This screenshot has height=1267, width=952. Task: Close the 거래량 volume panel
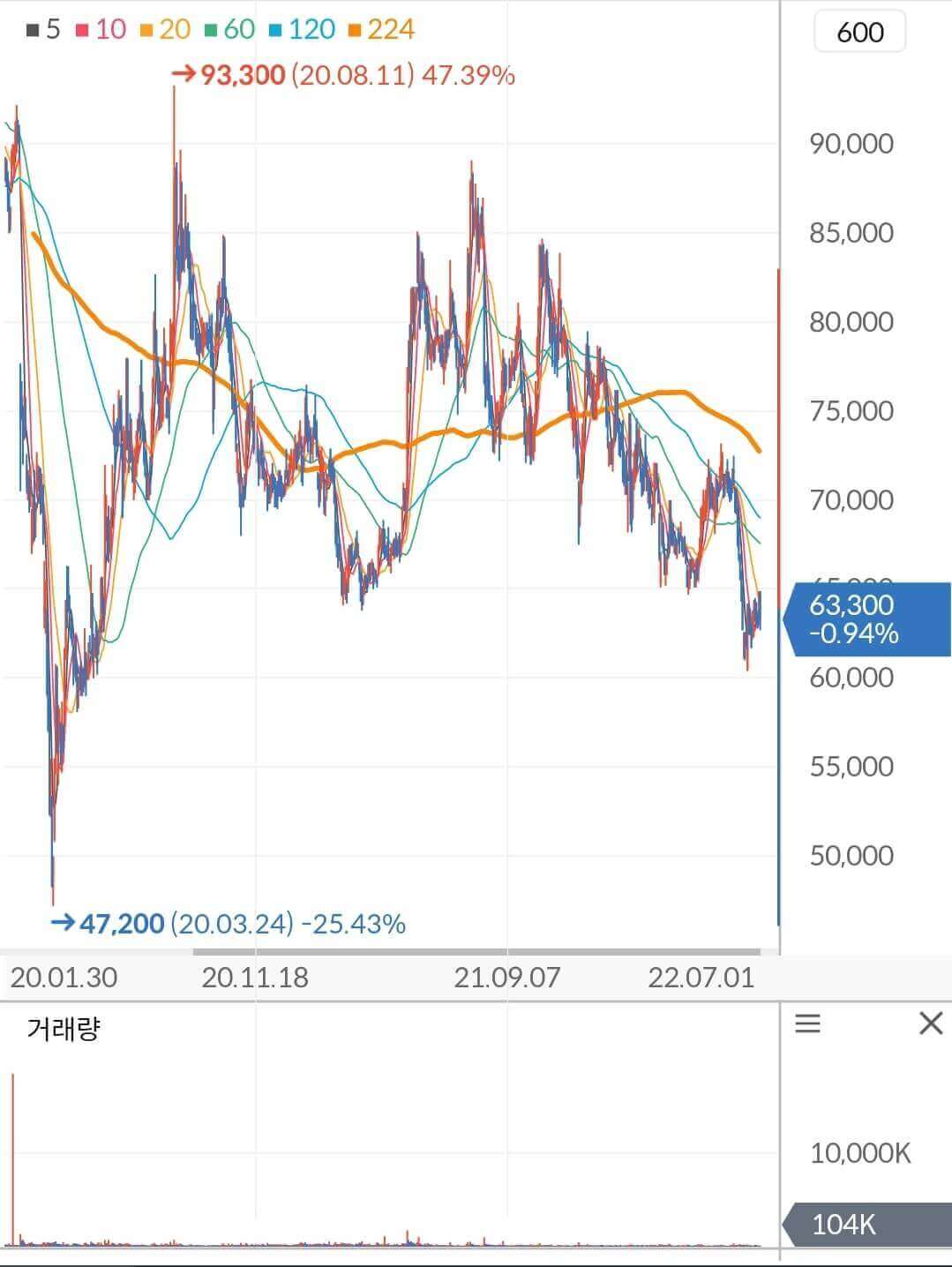pyautogui.click(x=931, y=1024)
